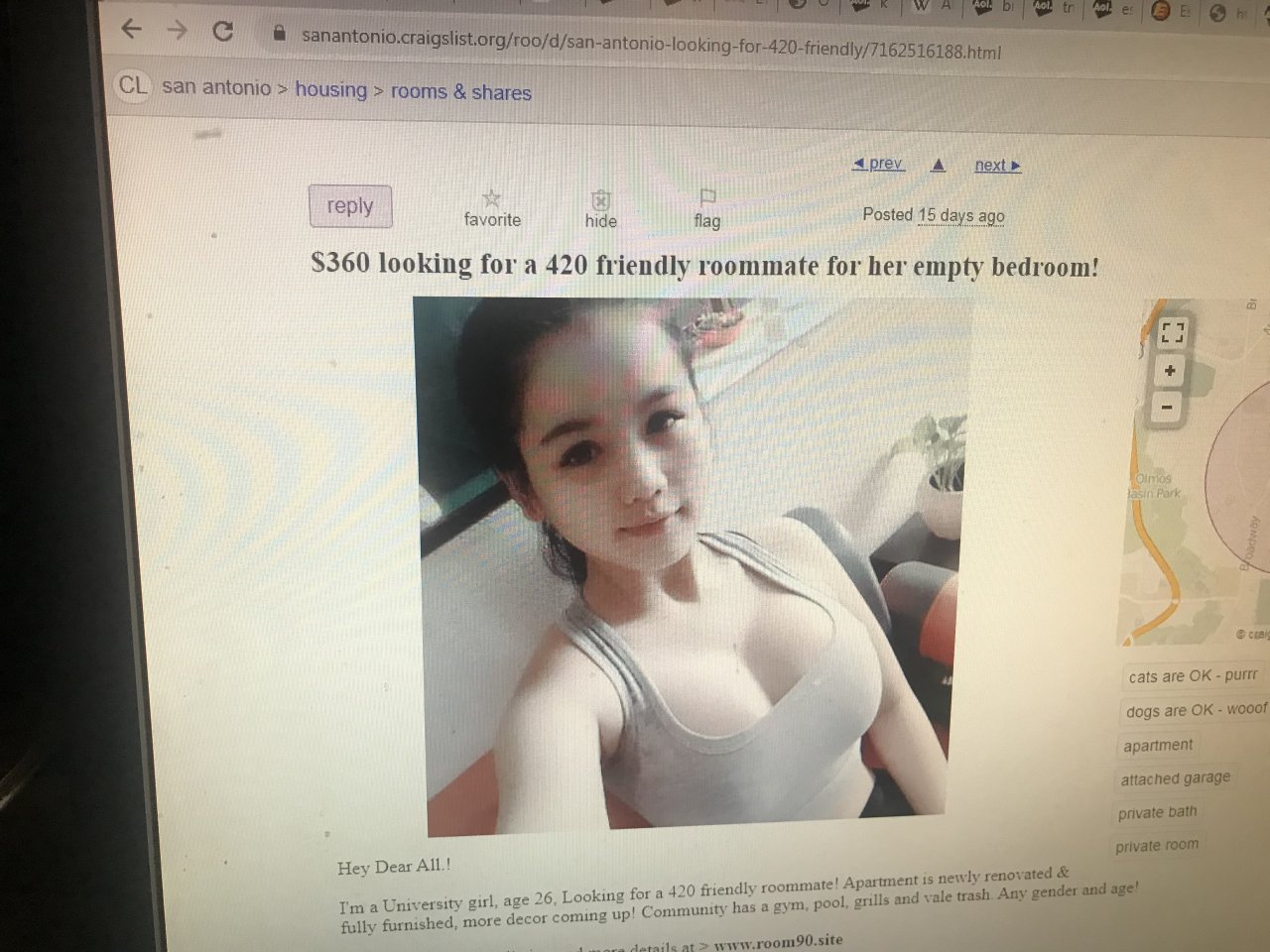
Task: Click the reply button
Action: point(349,206)
